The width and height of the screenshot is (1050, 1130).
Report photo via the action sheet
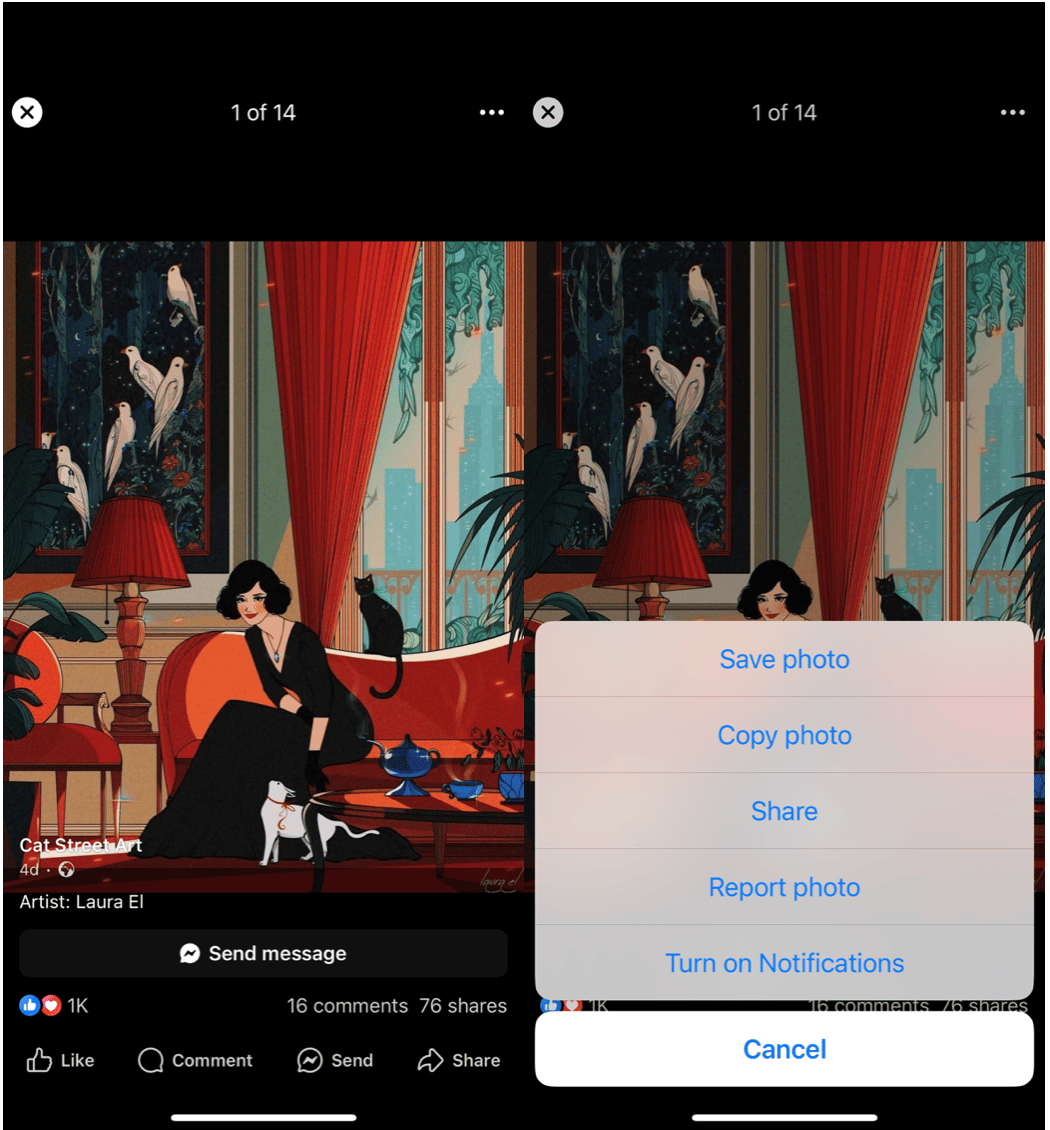tap(784, 887)
